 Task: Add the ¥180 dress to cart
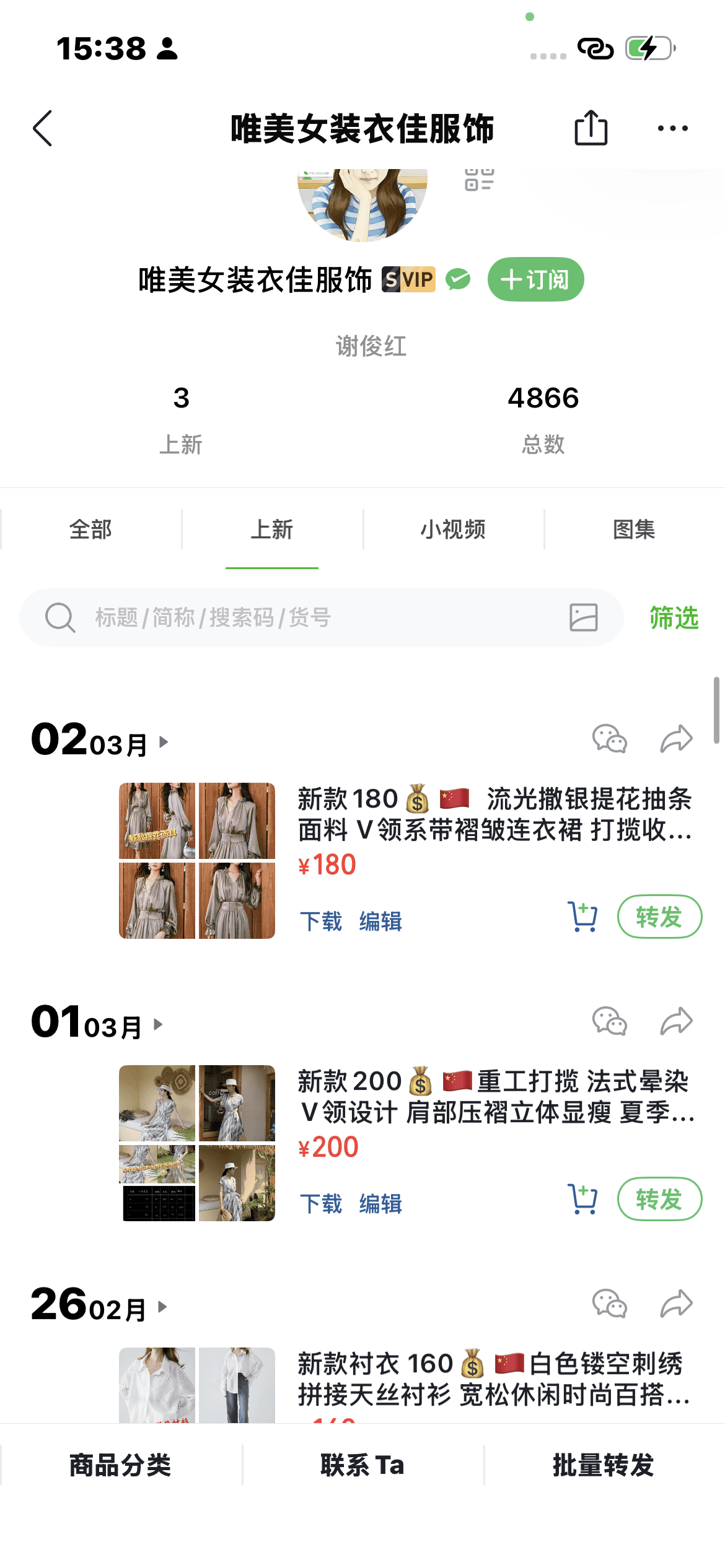point(582,917)
